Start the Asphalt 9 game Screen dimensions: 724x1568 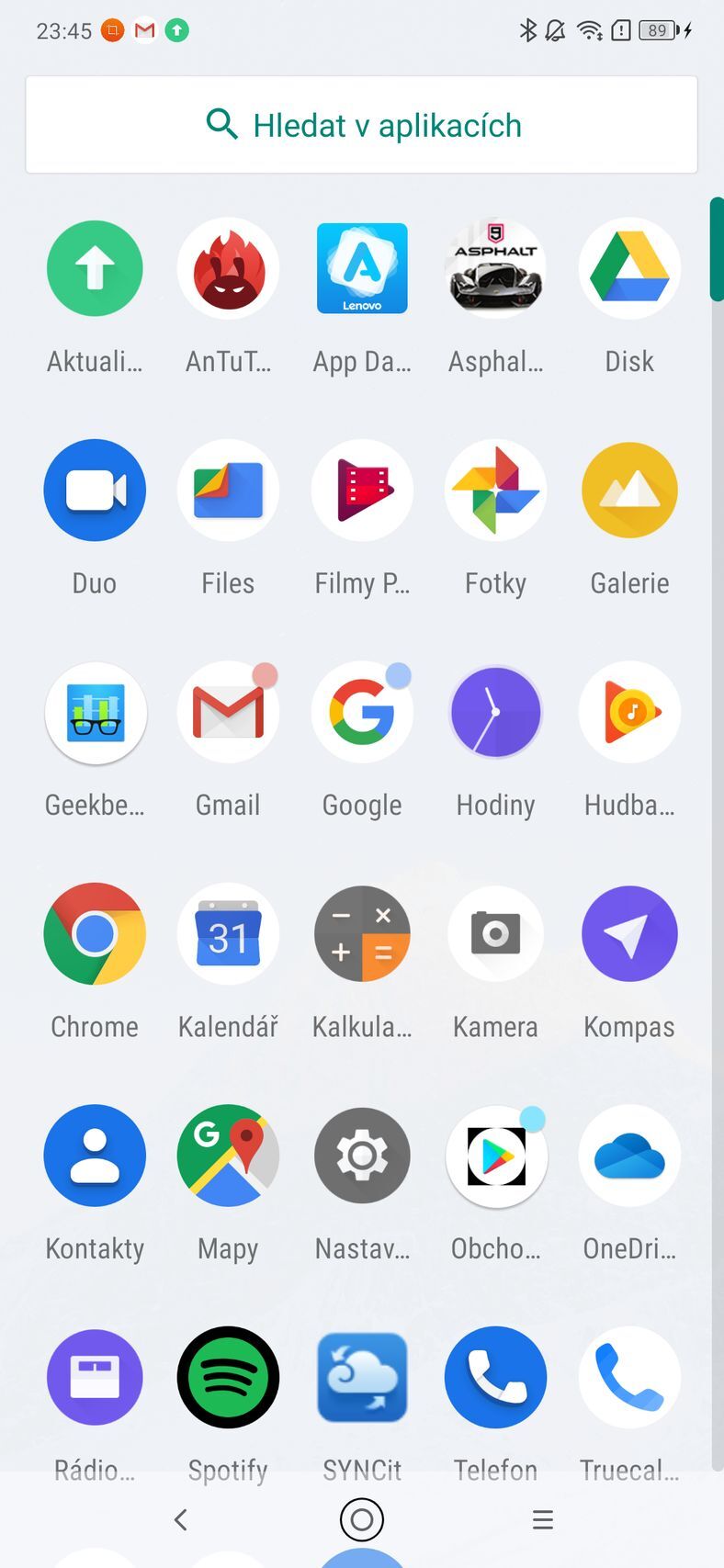495,268
